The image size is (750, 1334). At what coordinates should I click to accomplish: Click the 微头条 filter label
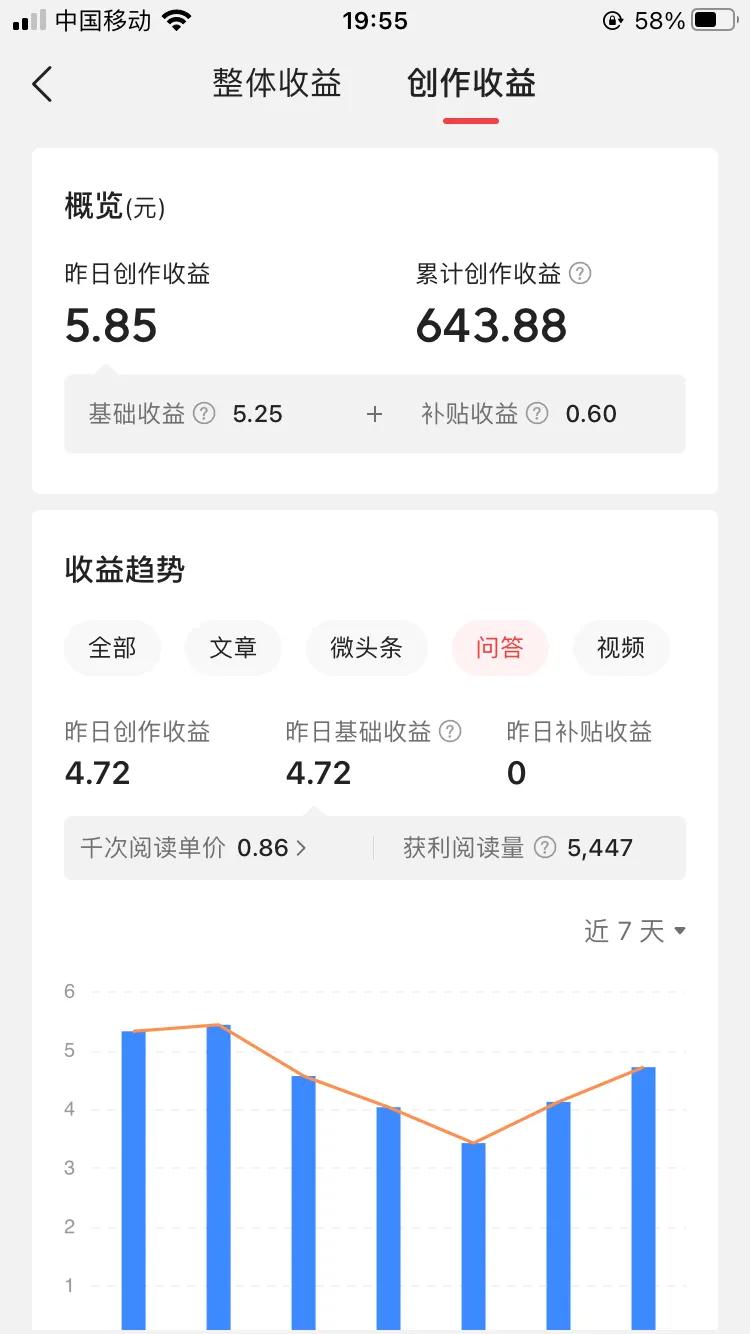coord(366,648)
